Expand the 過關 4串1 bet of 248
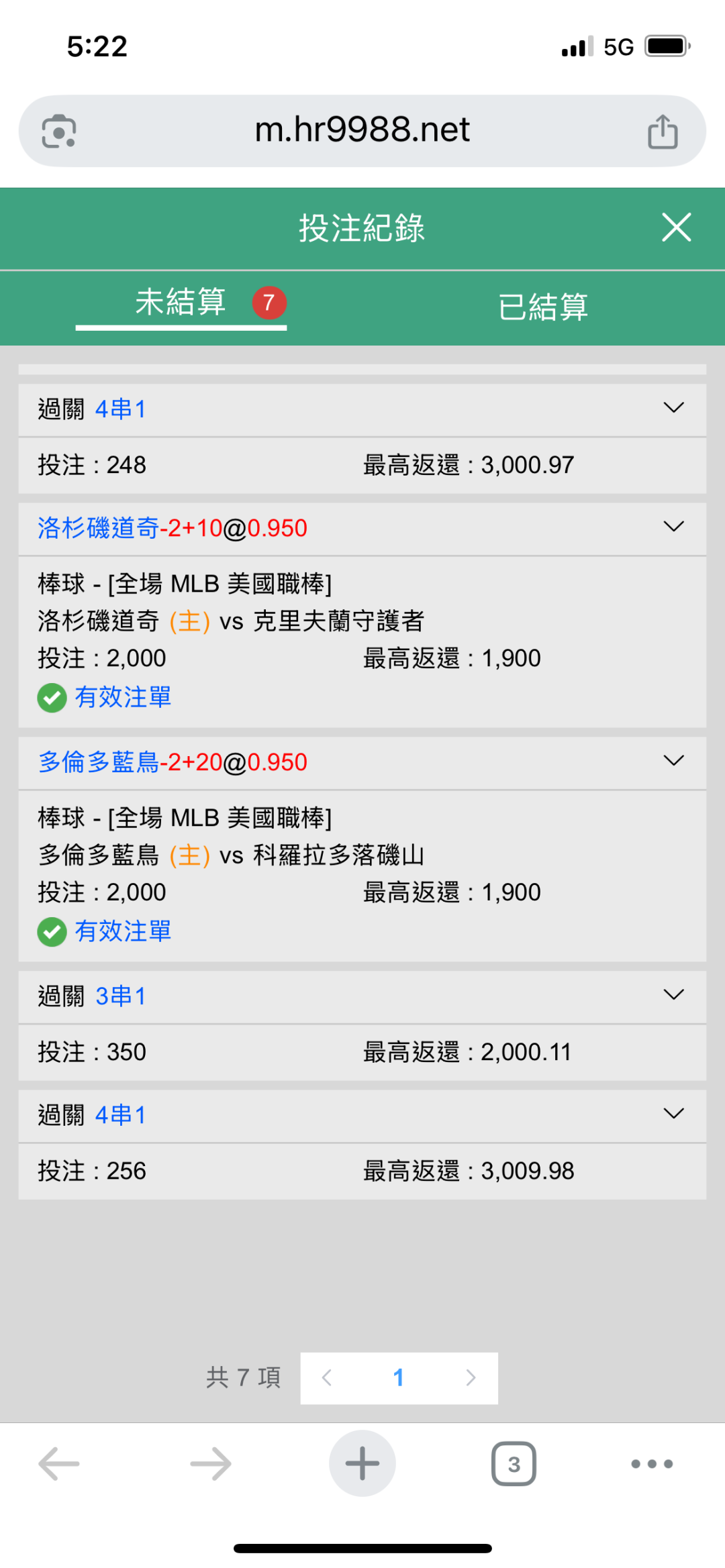Viewport: 725px width, 1568px height. (x=673, y=408)
